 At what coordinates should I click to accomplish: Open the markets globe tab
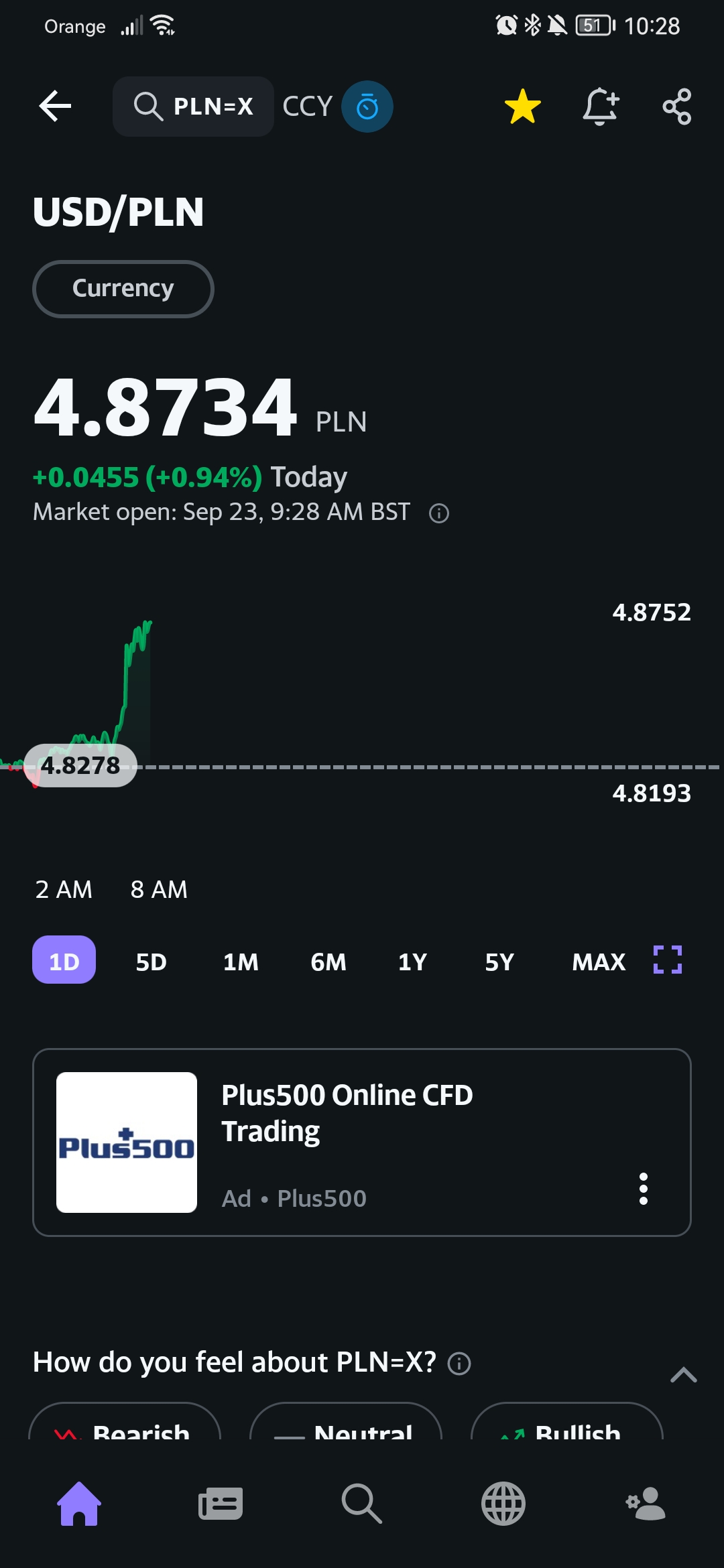[503, 1504]
